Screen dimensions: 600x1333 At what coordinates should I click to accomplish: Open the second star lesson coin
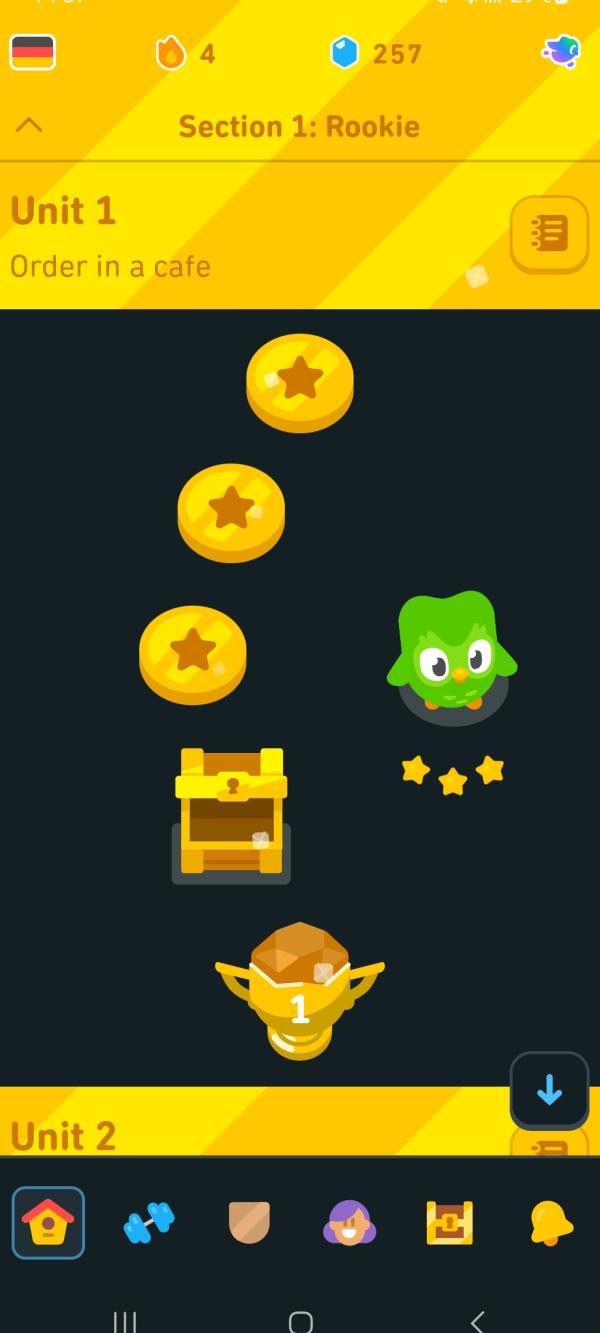point(231,513)
